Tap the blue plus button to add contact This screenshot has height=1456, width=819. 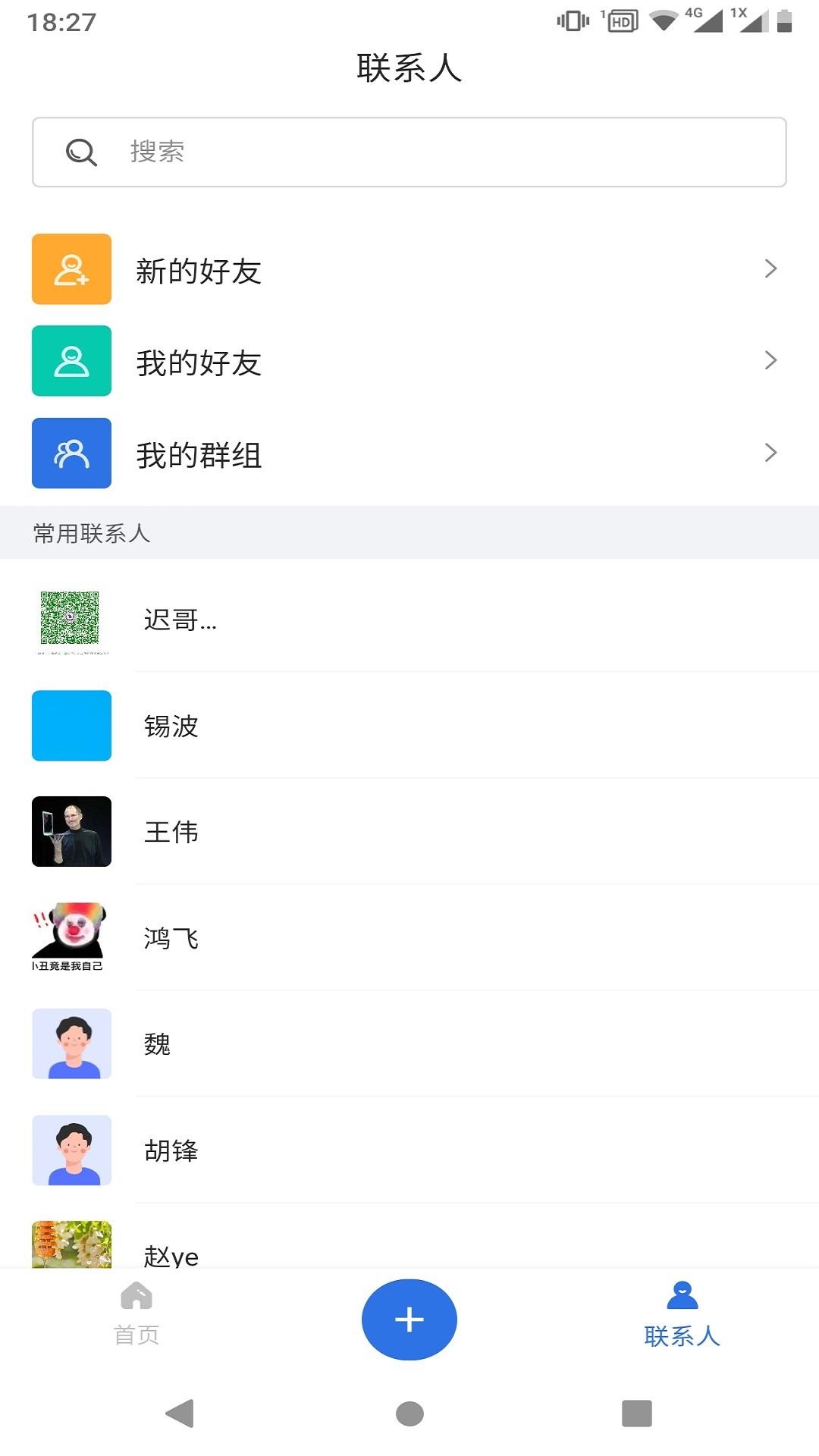(x=409, y=1319)
